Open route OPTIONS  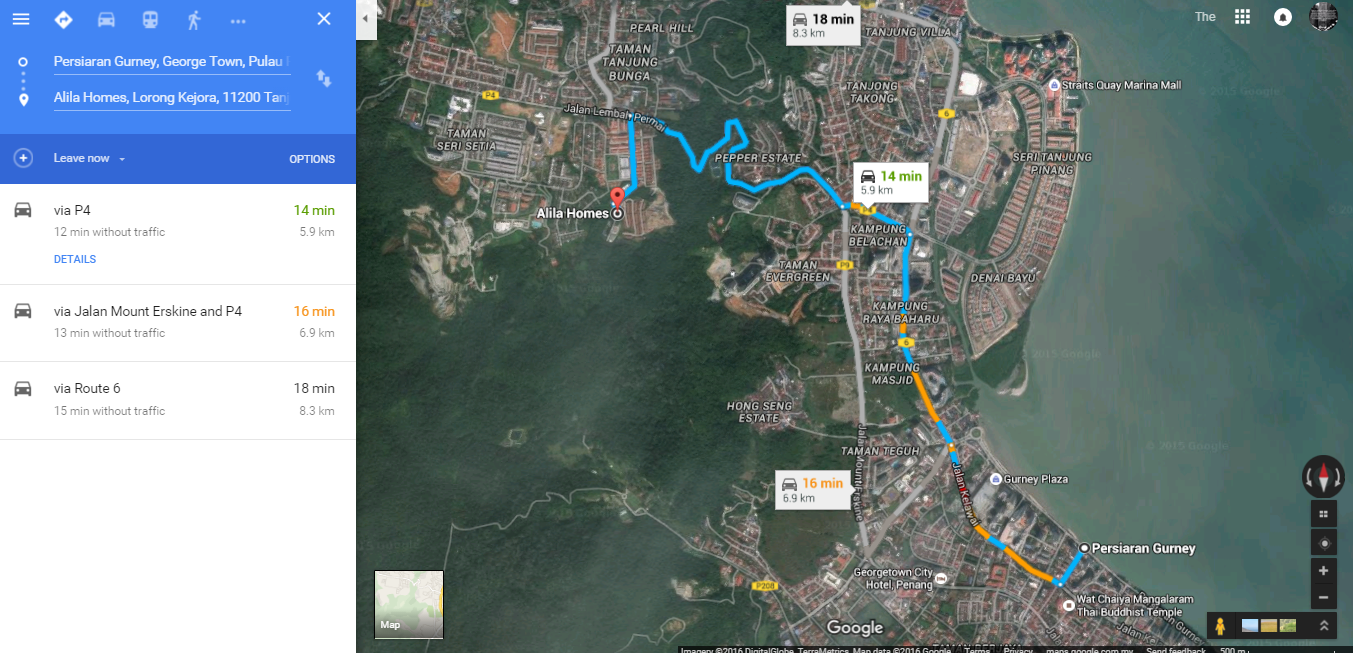(x=312, y=159)
